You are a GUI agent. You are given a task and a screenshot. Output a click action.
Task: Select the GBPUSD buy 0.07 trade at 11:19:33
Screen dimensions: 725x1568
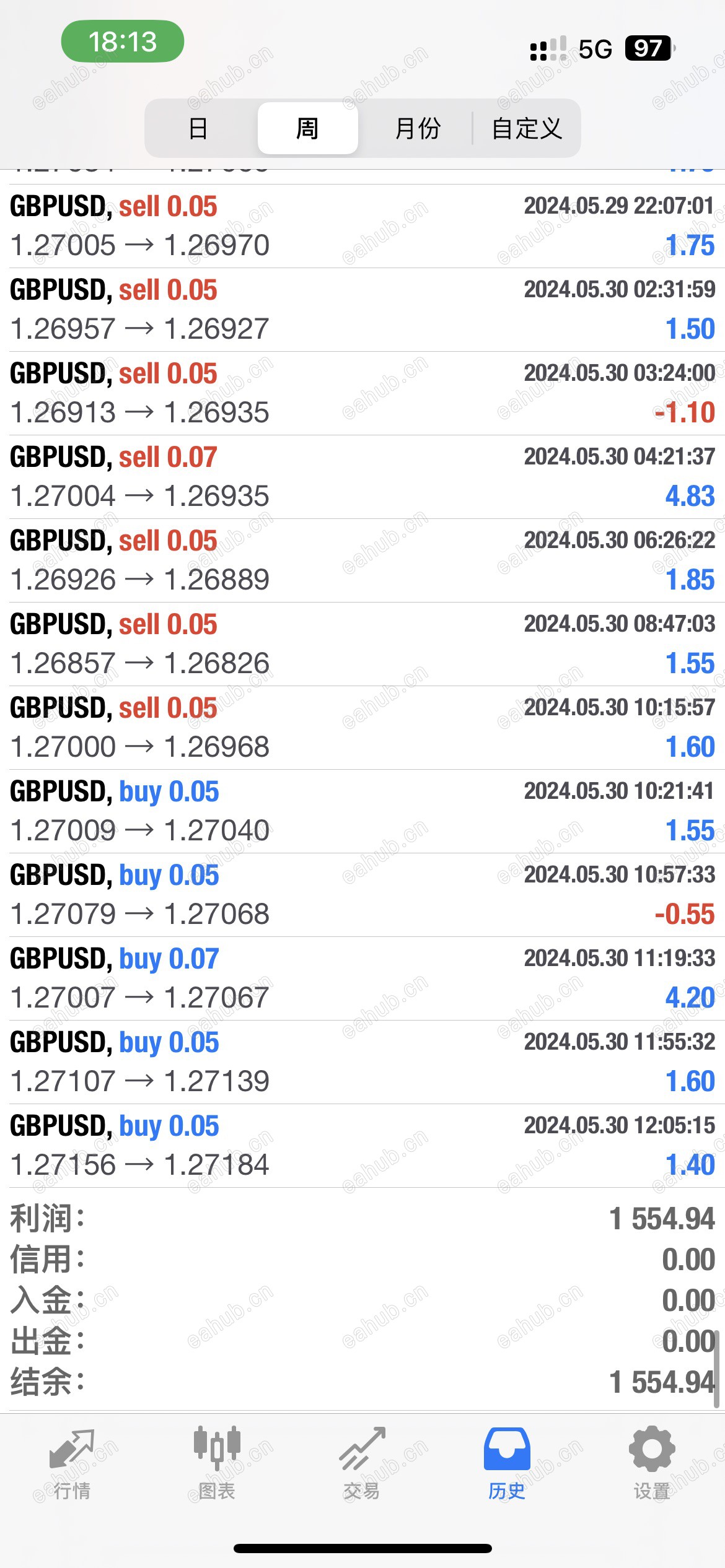pos(362,978)
